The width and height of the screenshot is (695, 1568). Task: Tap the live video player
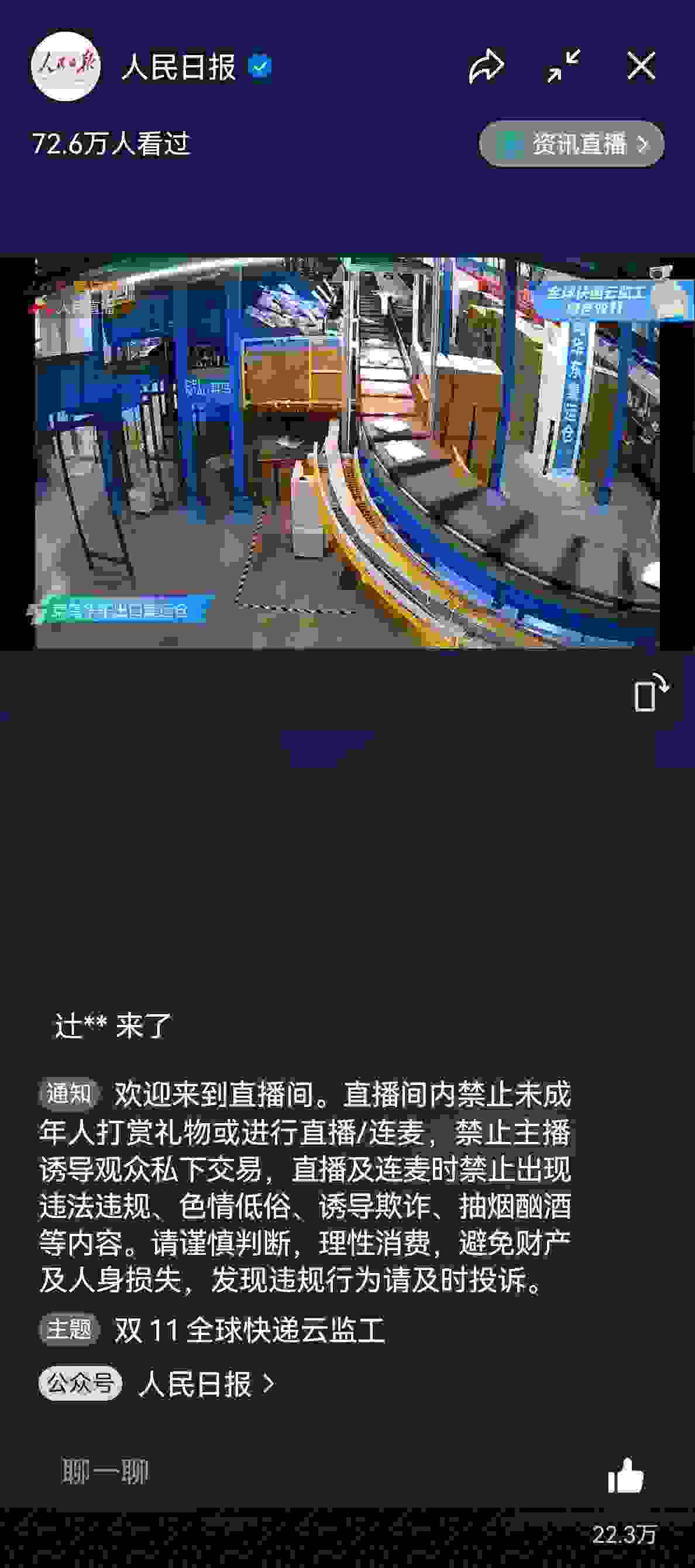pyautogui.click(x=347, y=454)
